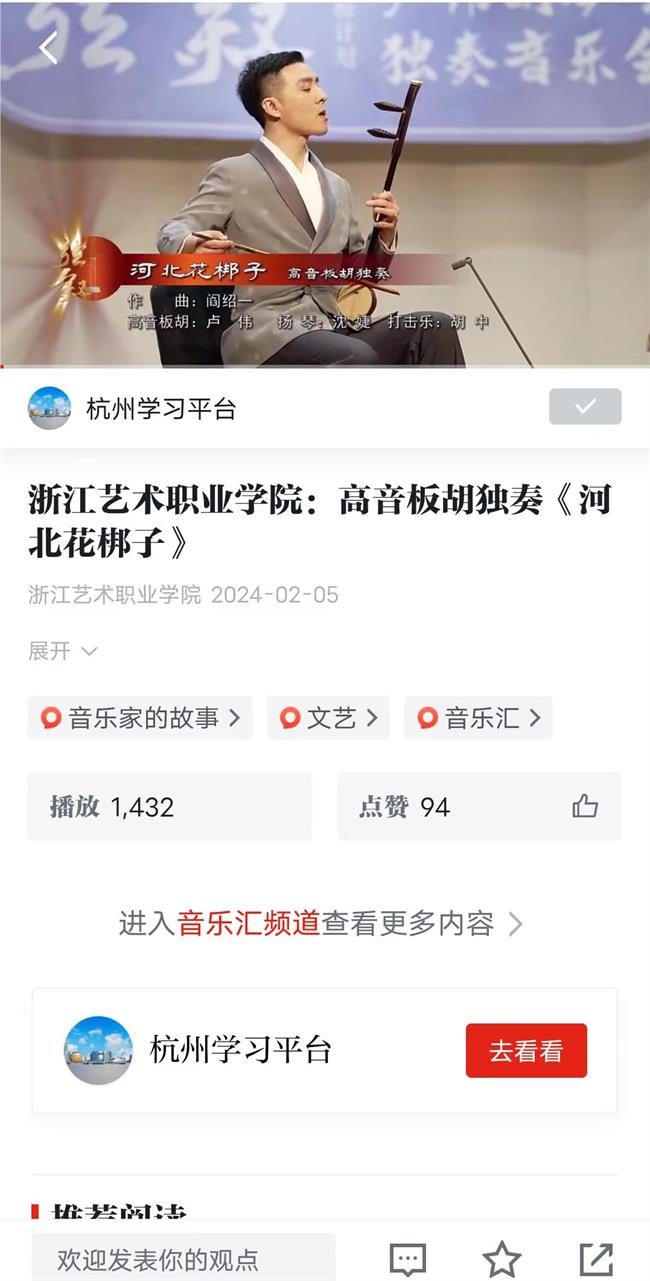Open the 文艺 tag

328,718
